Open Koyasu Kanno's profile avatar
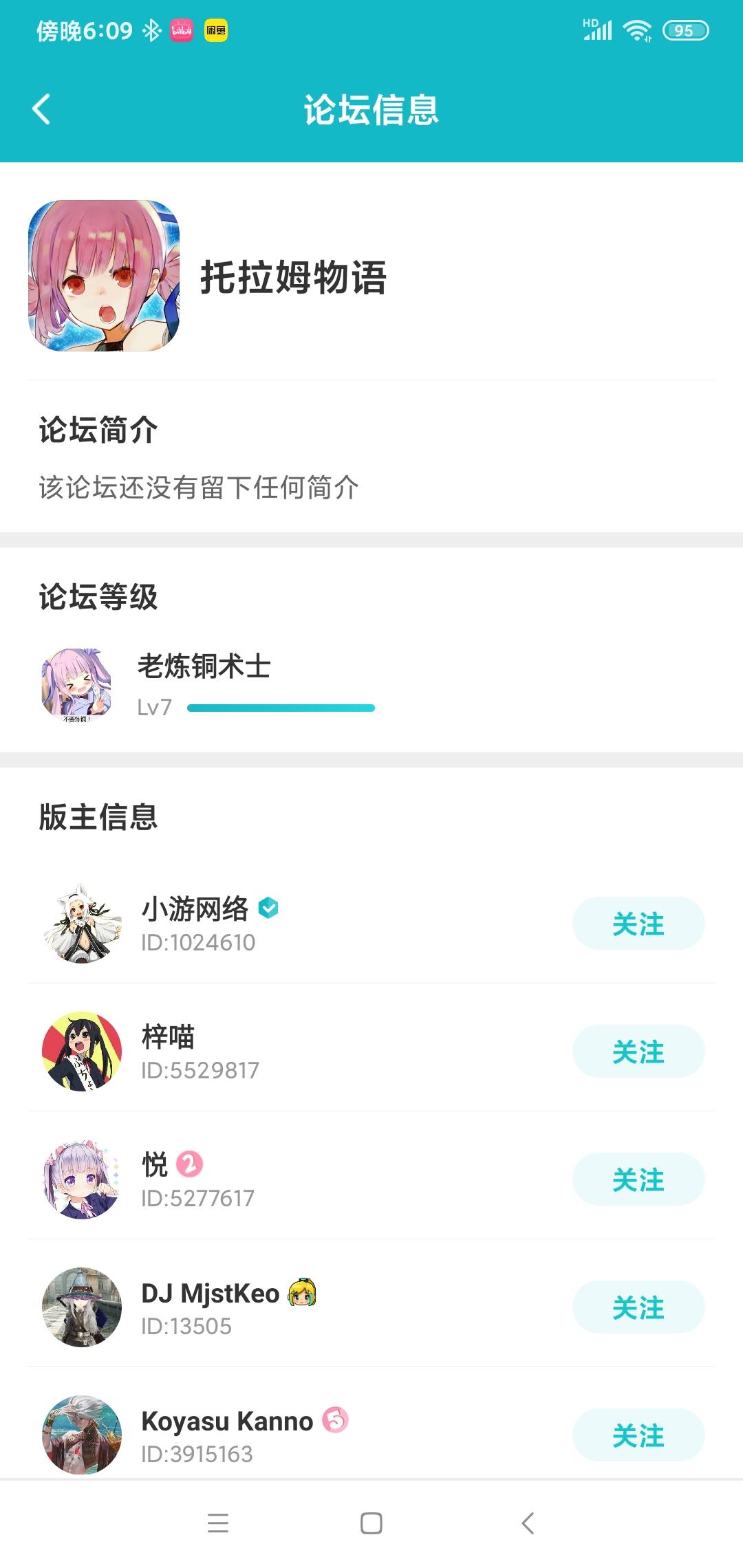 coord(80,1434)
